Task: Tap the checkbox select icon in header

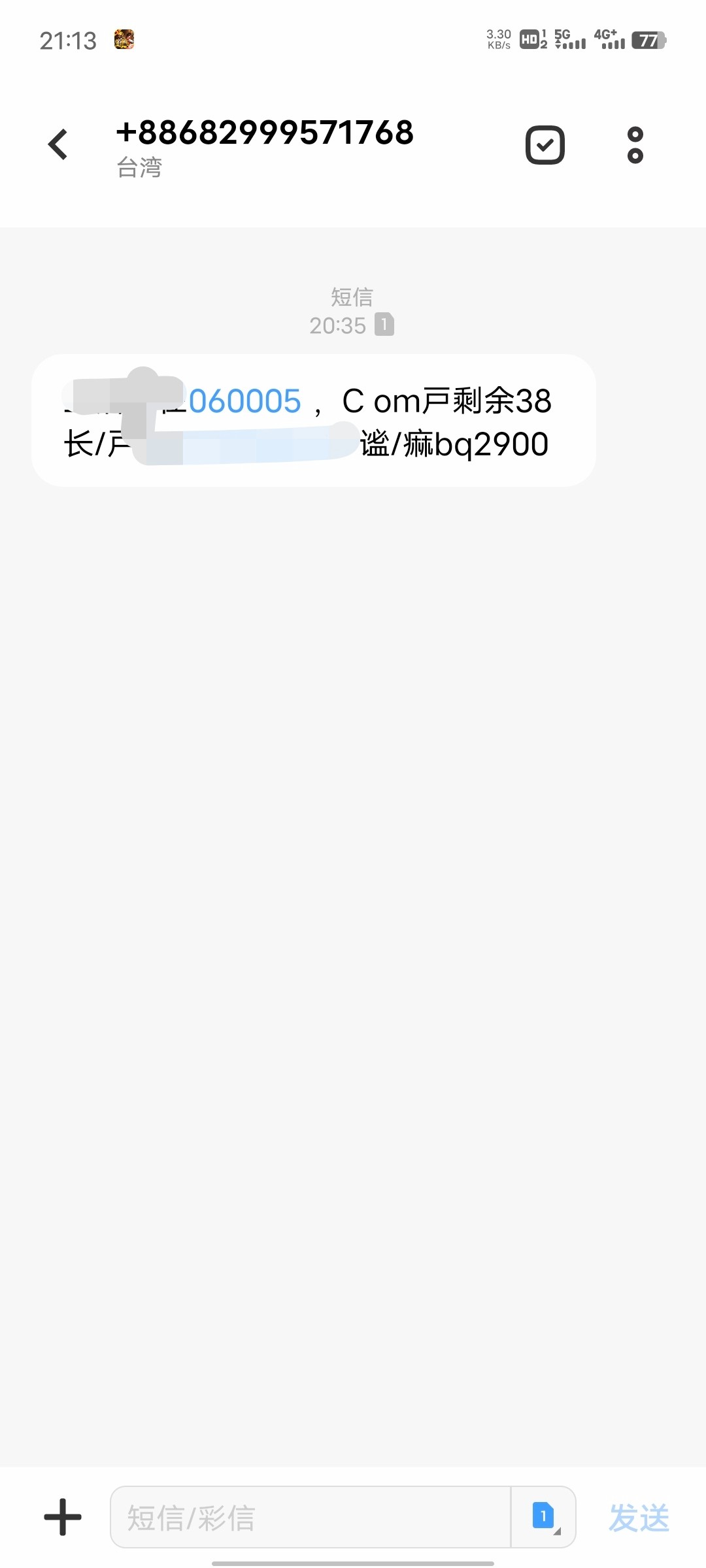Action: coord(545,144)
